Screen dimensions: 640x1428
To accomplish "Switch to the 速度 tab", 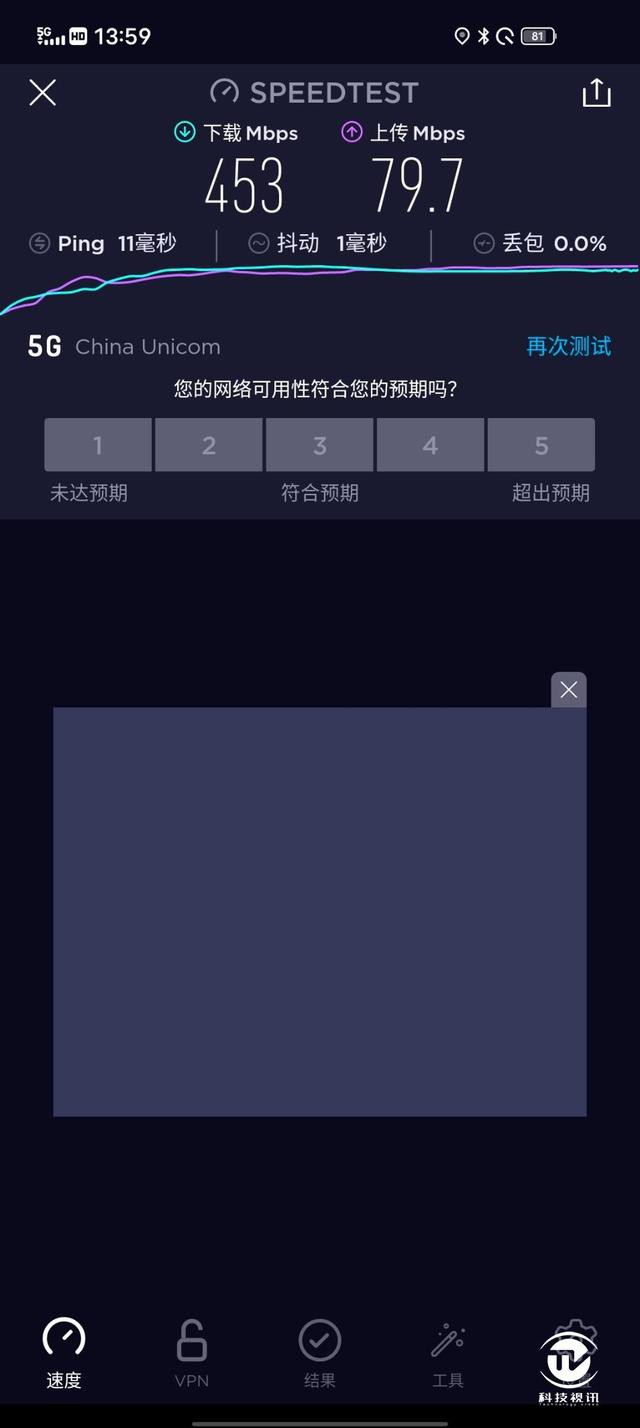I will pos(64,1353).
